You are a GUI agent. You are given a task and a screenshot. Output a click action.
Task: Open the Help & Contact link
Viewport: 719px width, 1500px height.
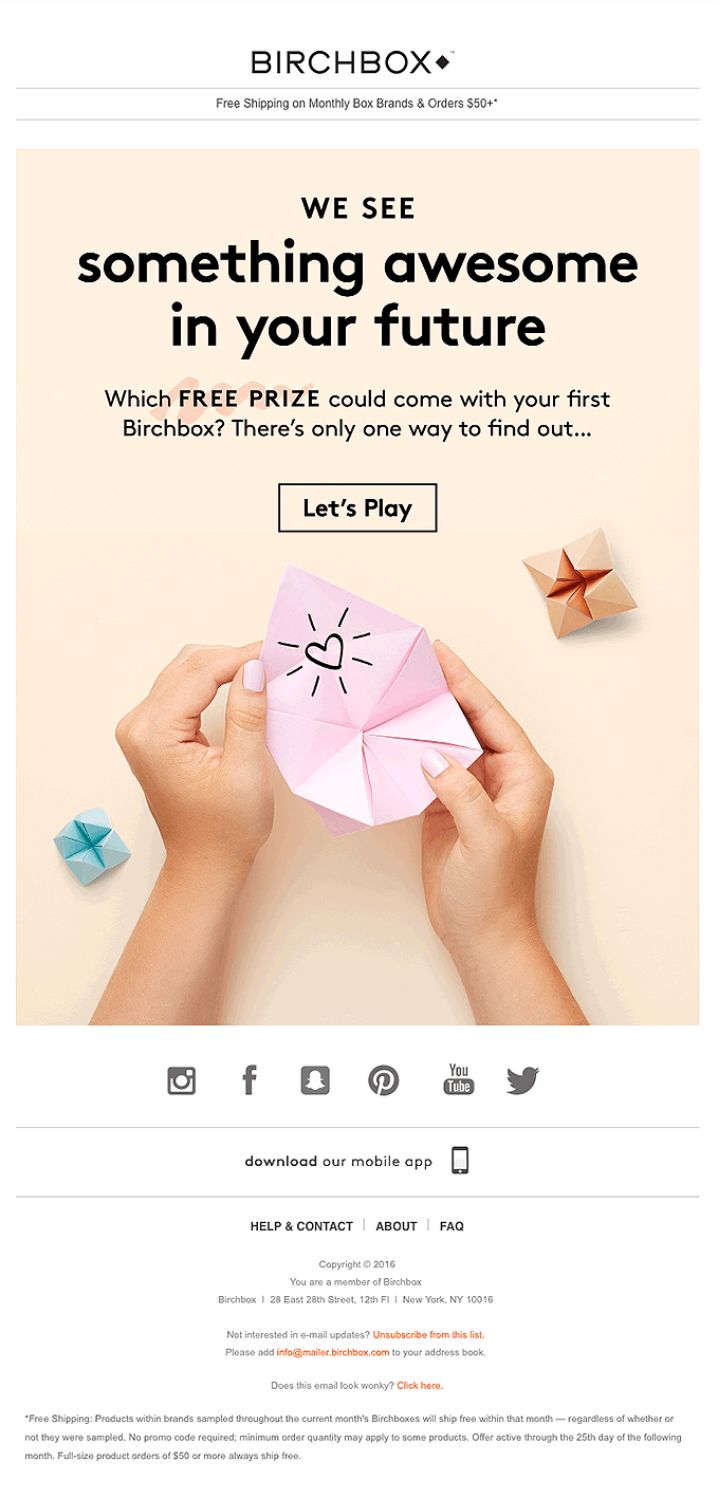(301, 1226)
